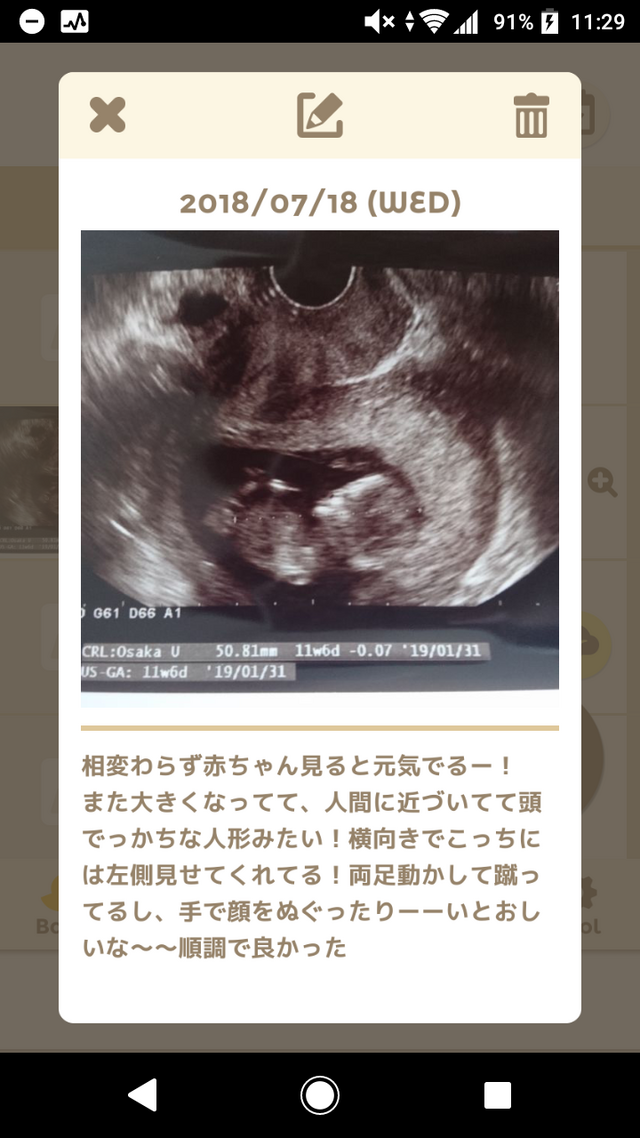Open the recent apps view
Image resolution: width=640 pixels, height=1138 pixels.
497,1095
